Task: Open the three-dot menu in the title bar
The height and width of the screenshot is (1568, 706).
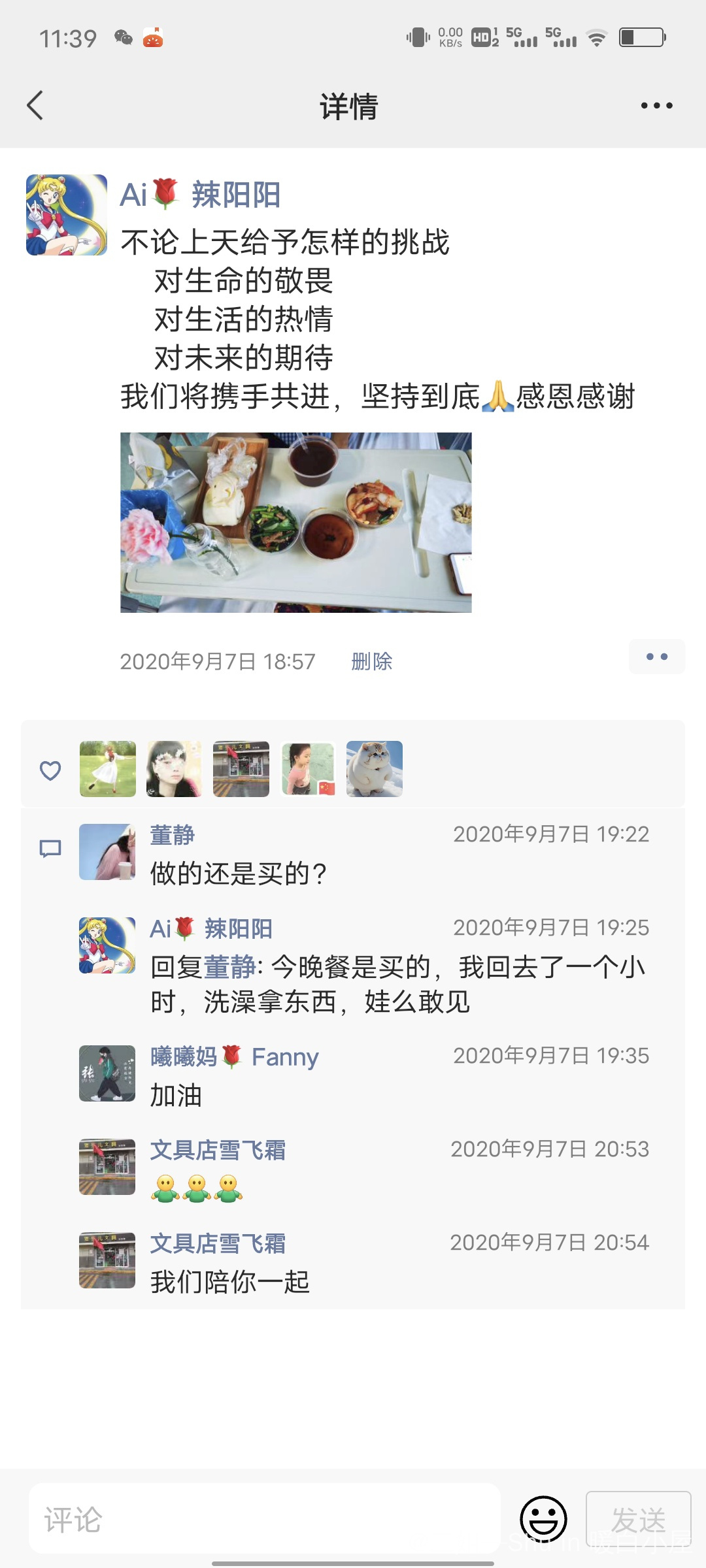Action: [x=656, y=106]
